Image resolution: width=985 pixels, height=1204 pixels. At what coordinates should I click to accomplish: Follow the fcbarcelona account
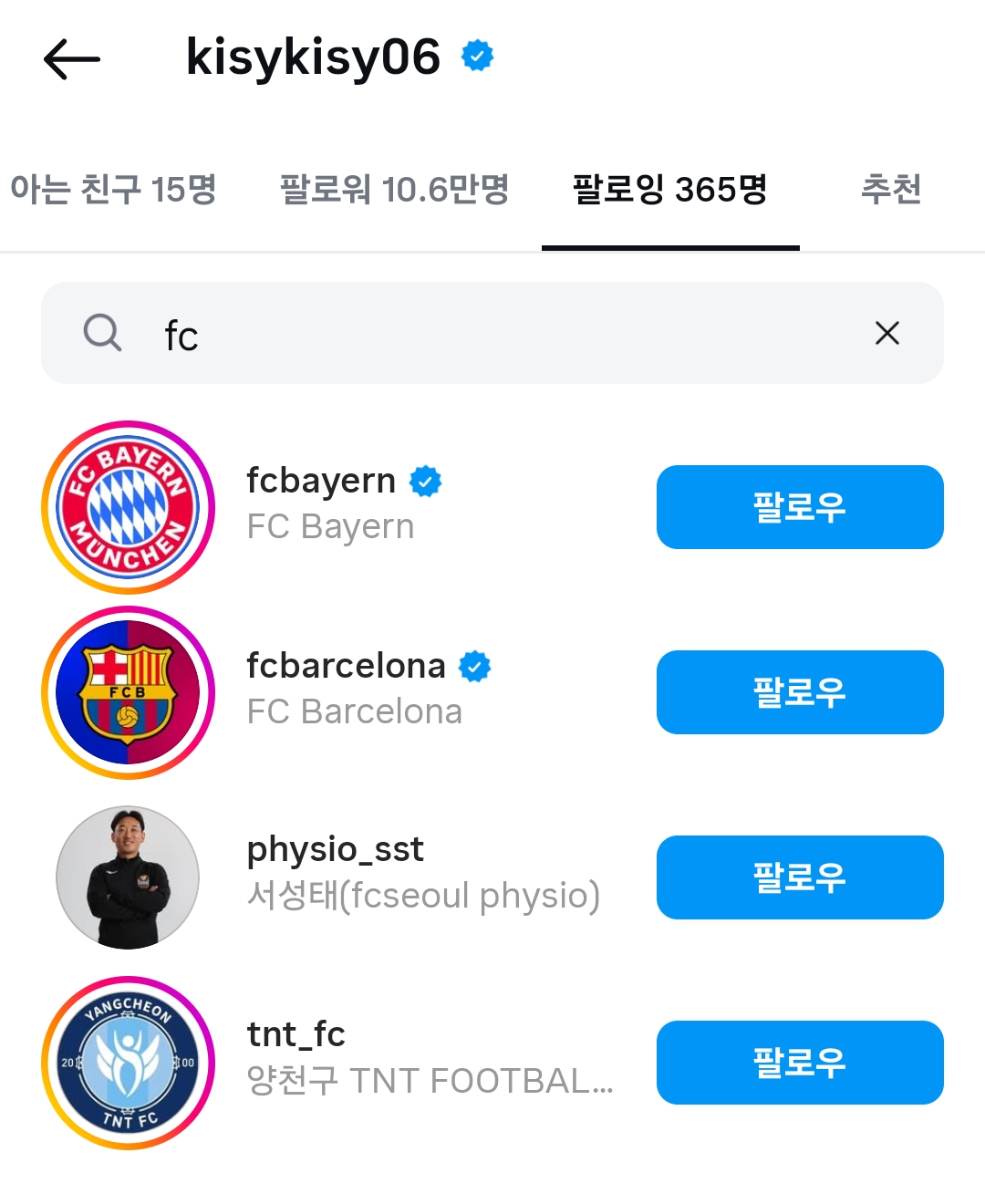800,692
